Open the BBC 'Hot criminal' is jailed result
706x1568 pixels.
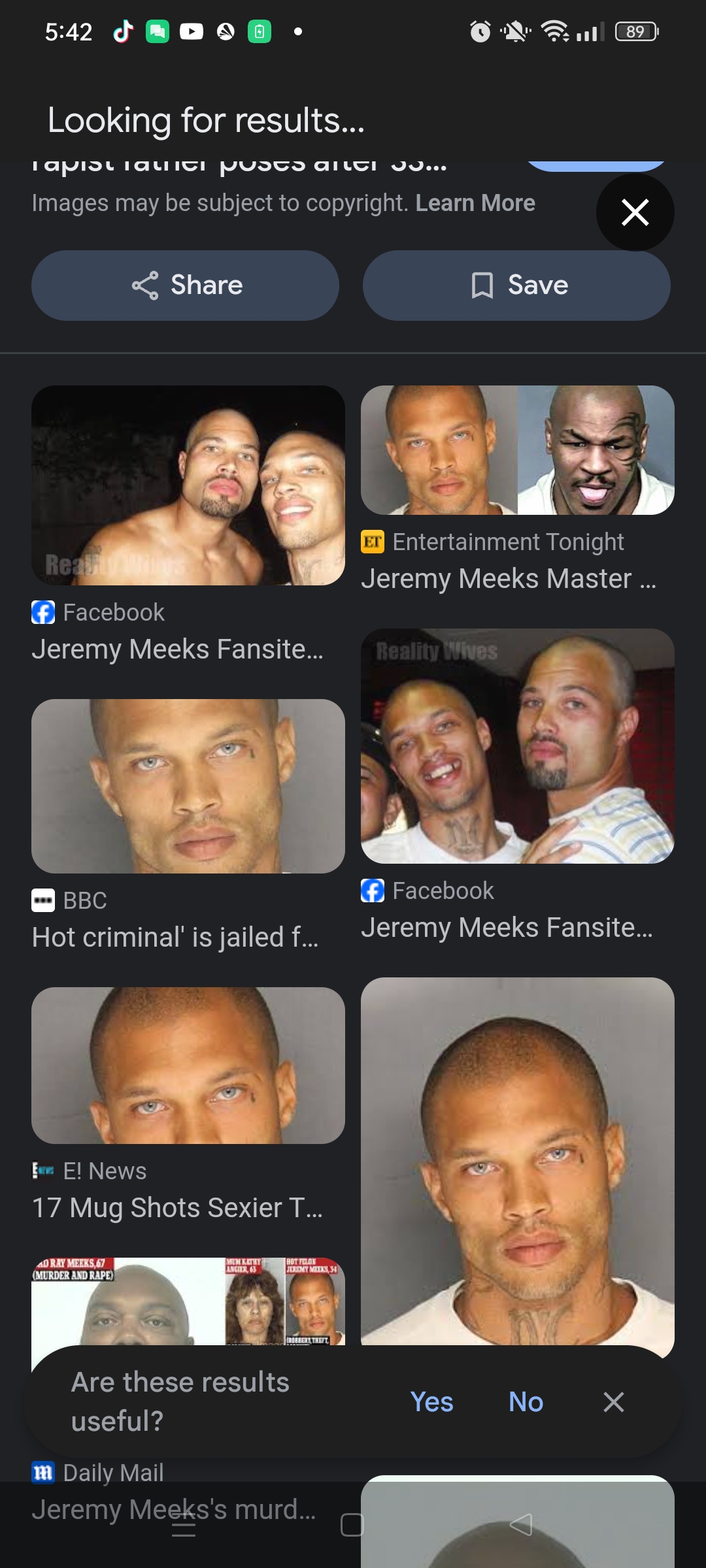188,787
